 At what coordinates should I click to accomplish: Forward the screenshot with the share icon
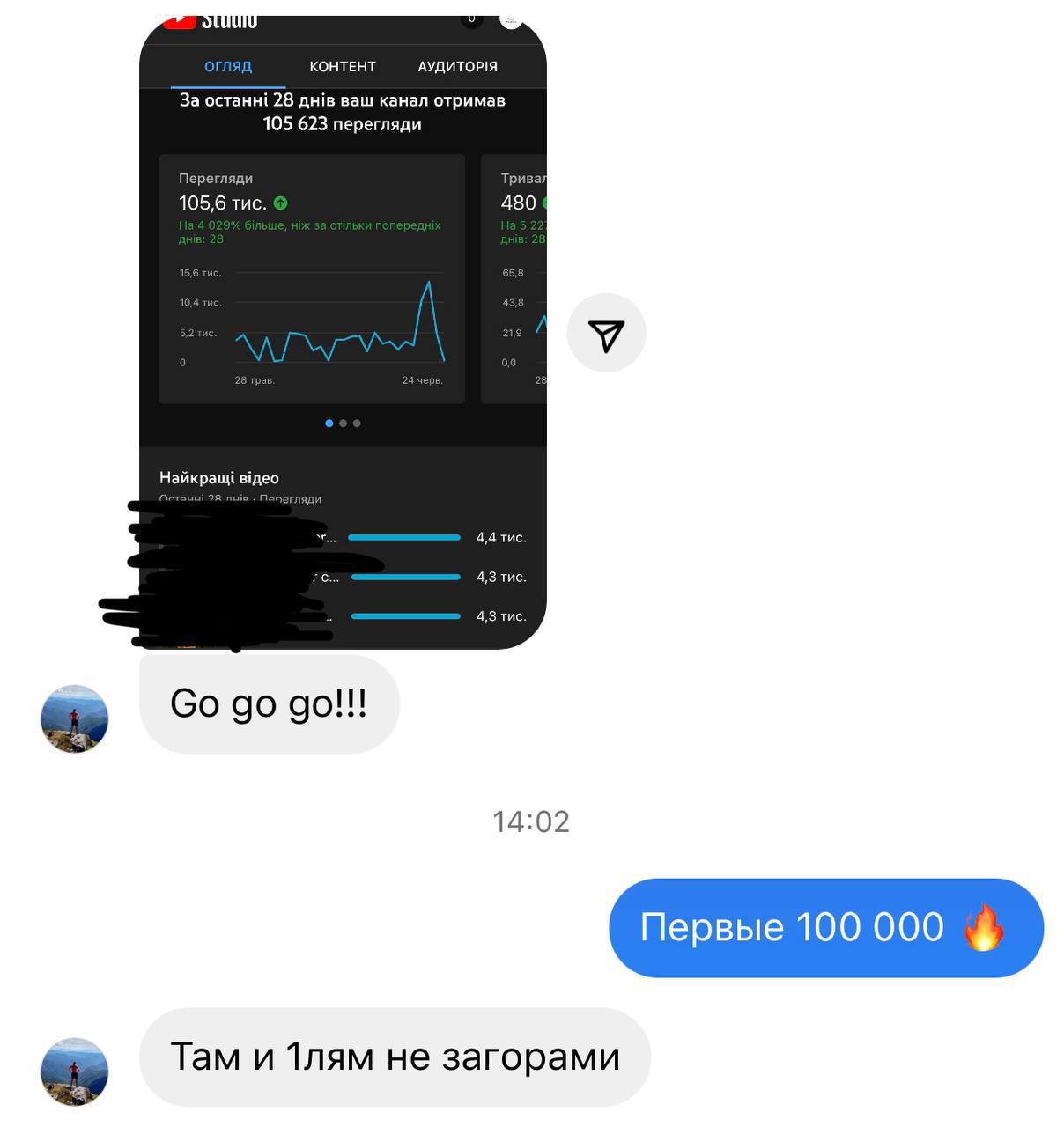point(606,334)
